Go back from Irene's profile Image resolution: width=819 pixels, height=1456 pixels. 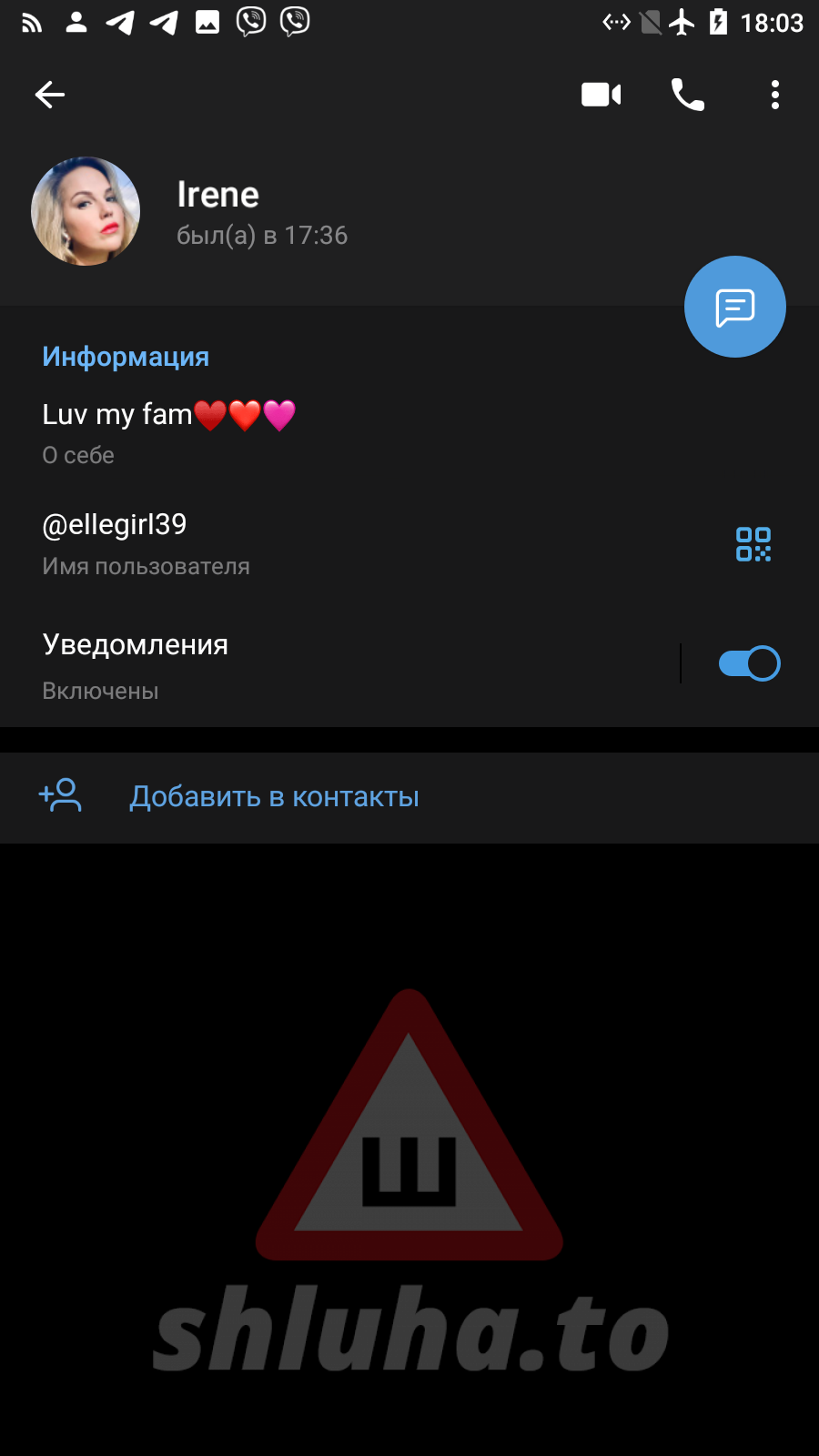tap(50, 95)
